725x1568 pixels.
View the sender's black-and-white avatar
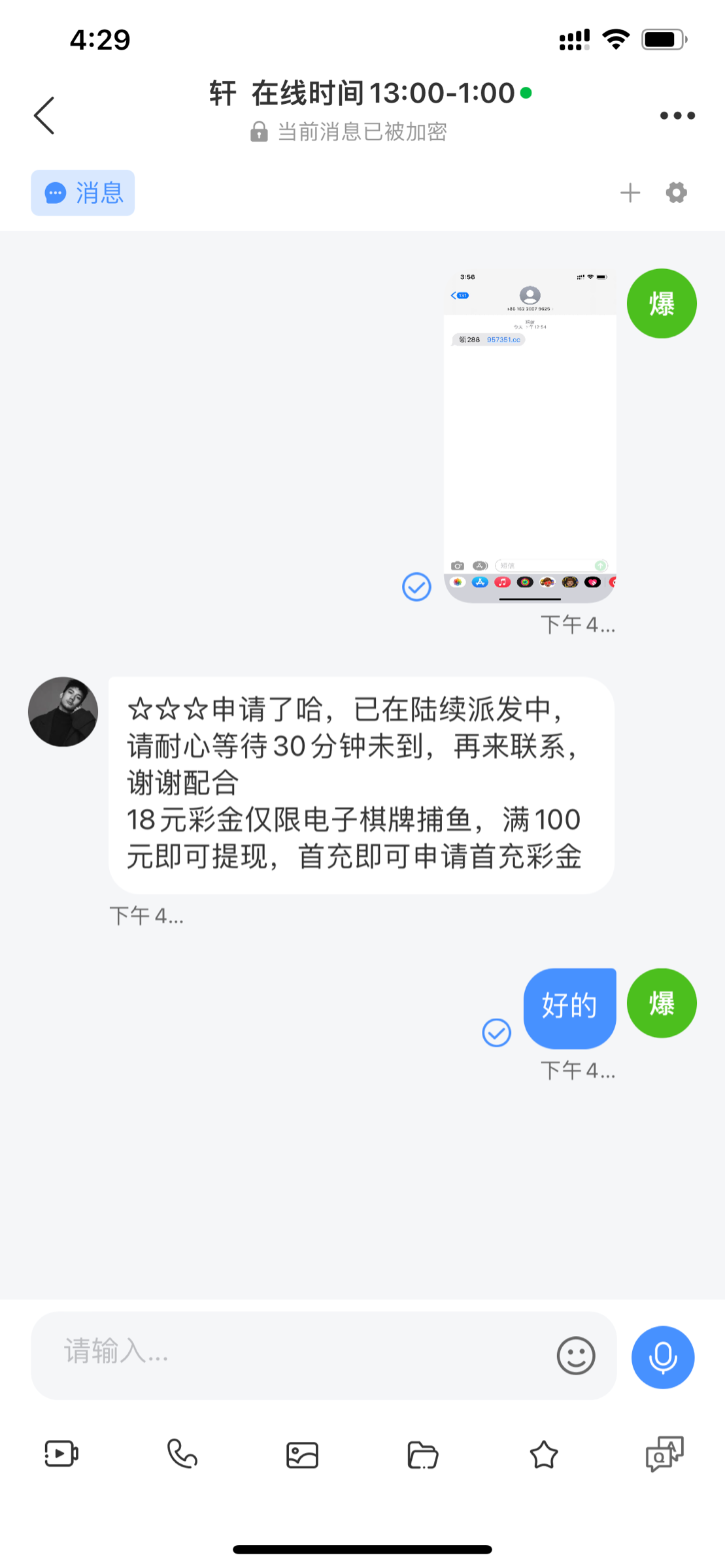point(63,711)
